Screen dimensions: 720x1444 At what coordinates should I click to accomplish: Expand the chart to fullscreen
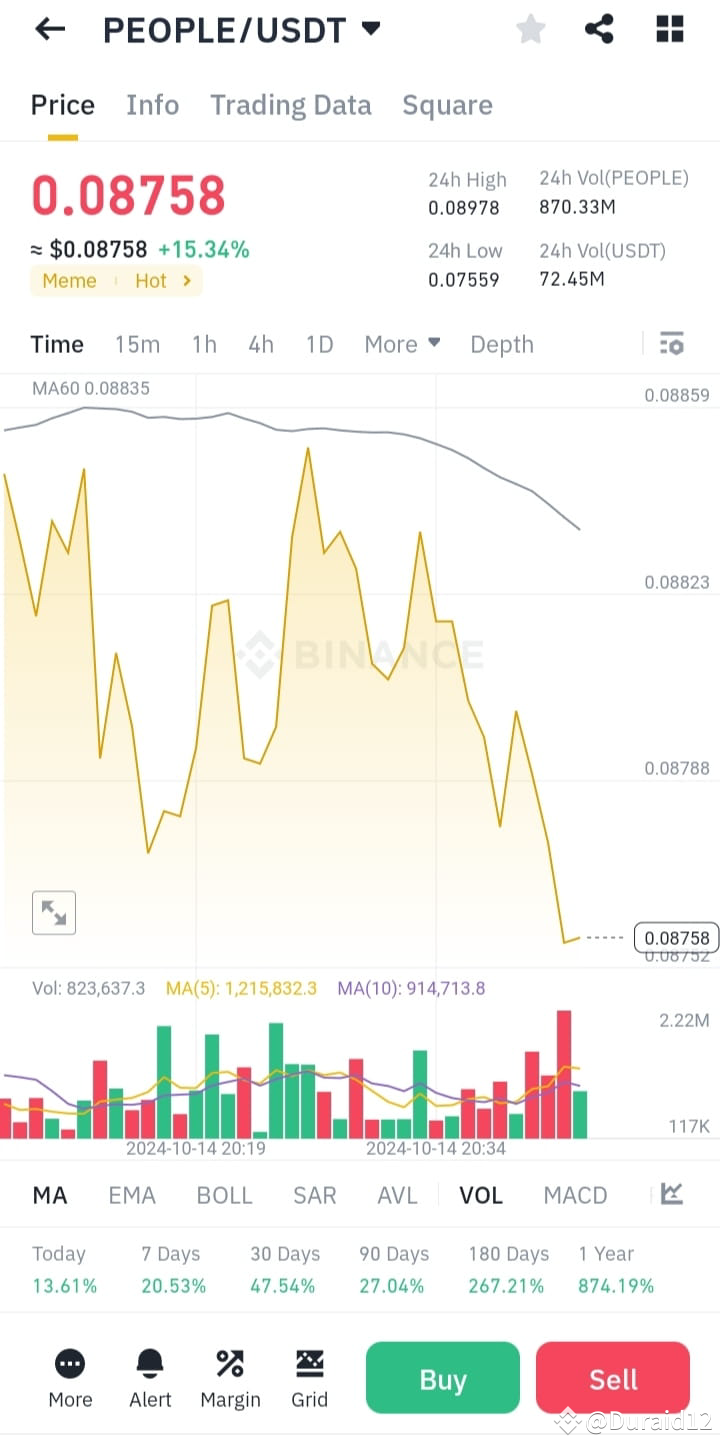(x=53, y=912)
